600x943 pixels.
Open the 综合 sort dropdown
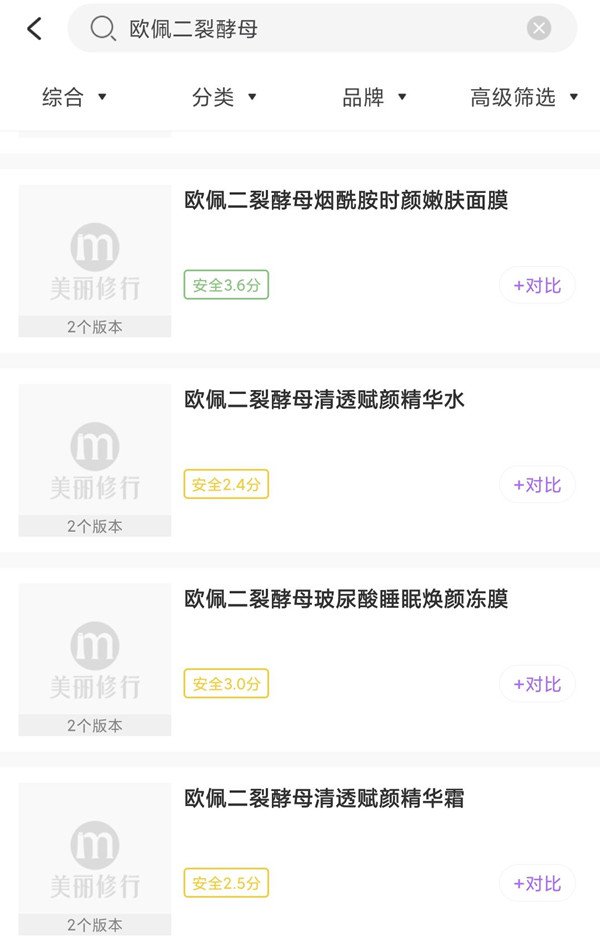(74, 97)
